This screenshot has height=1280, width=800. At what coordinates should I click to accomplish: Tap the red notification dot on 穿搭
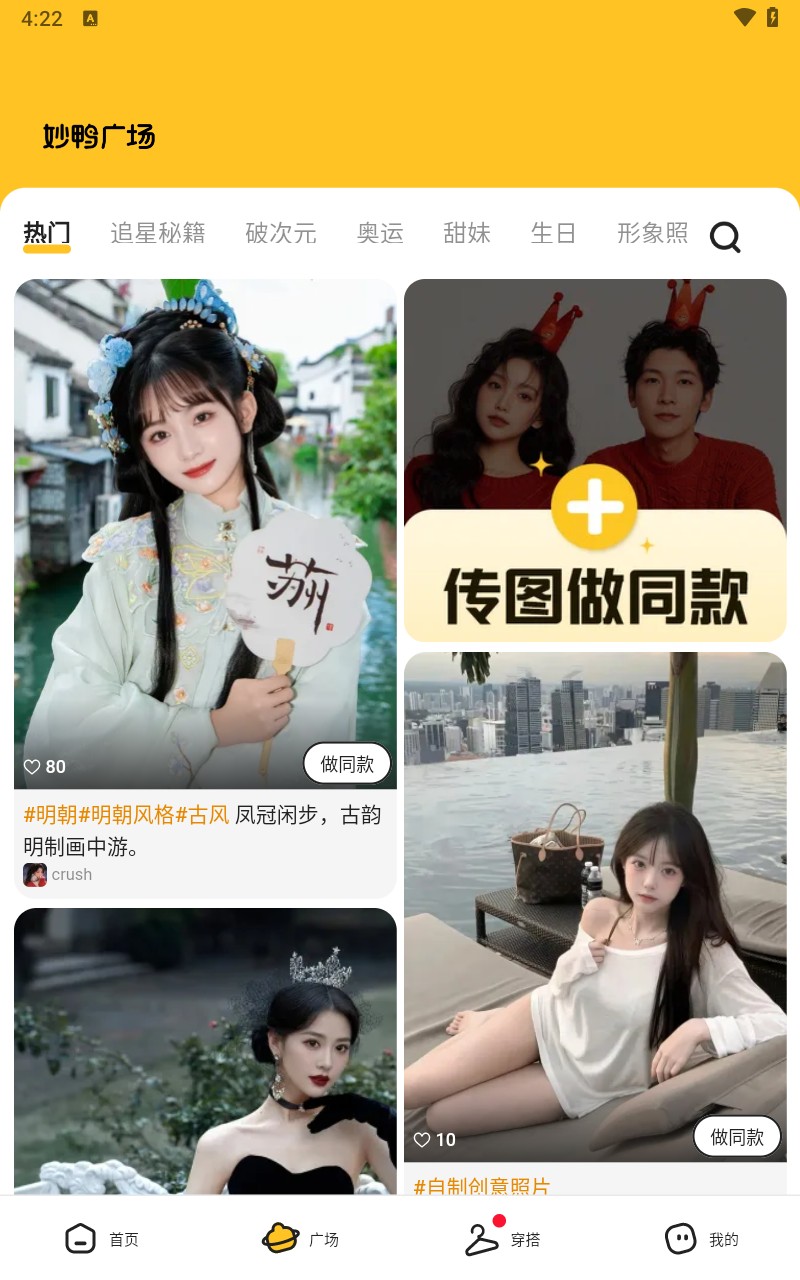(x=496, y=1222)
